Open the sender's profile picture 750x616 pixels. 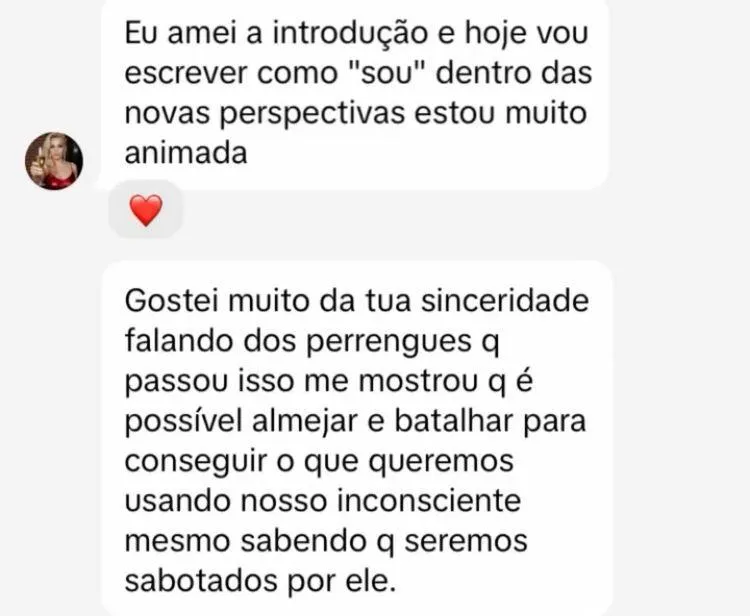pos(54,160)
